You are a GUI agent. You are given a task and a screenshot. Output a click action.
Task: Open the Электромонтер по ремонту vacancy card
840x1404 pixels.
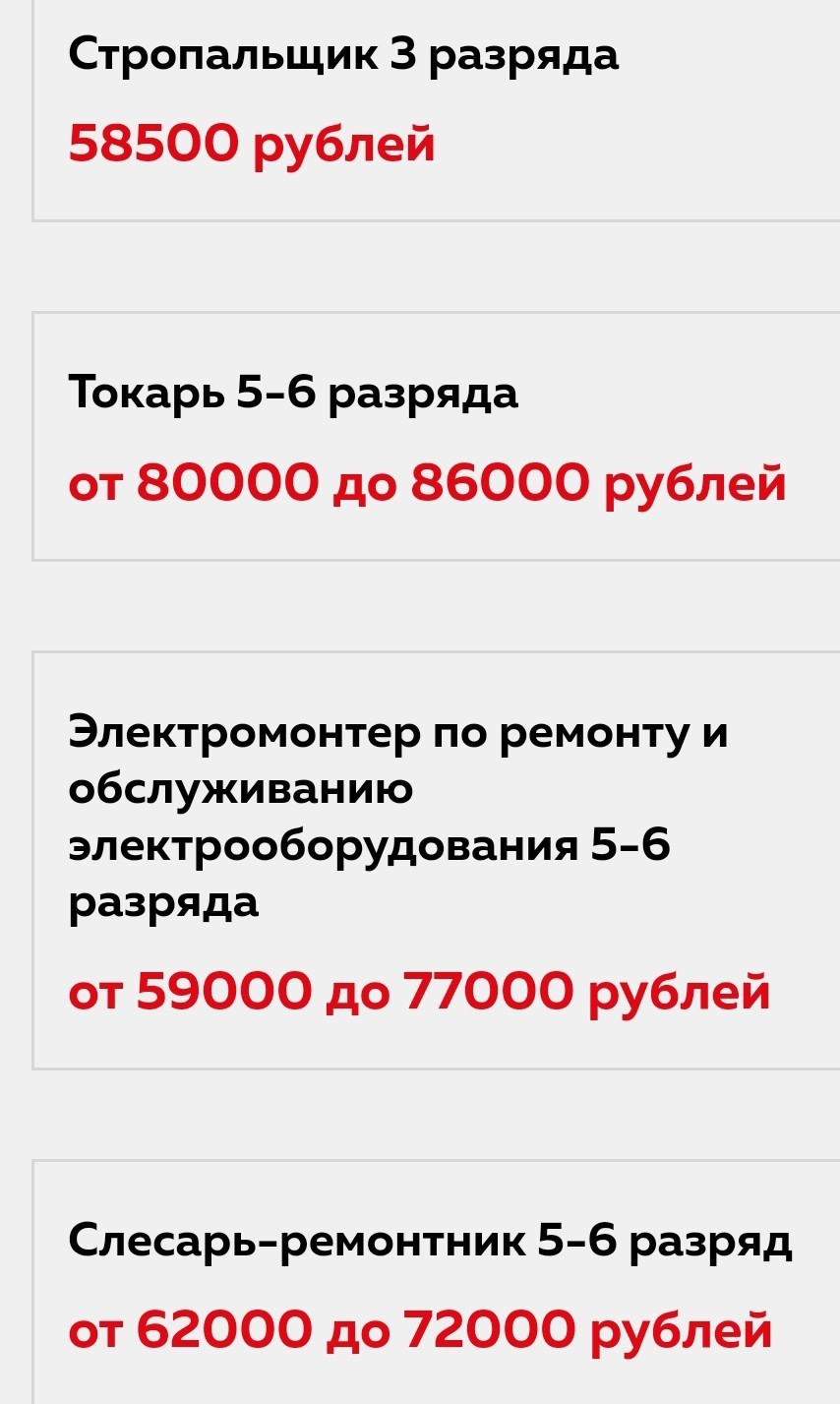point(436,860)
